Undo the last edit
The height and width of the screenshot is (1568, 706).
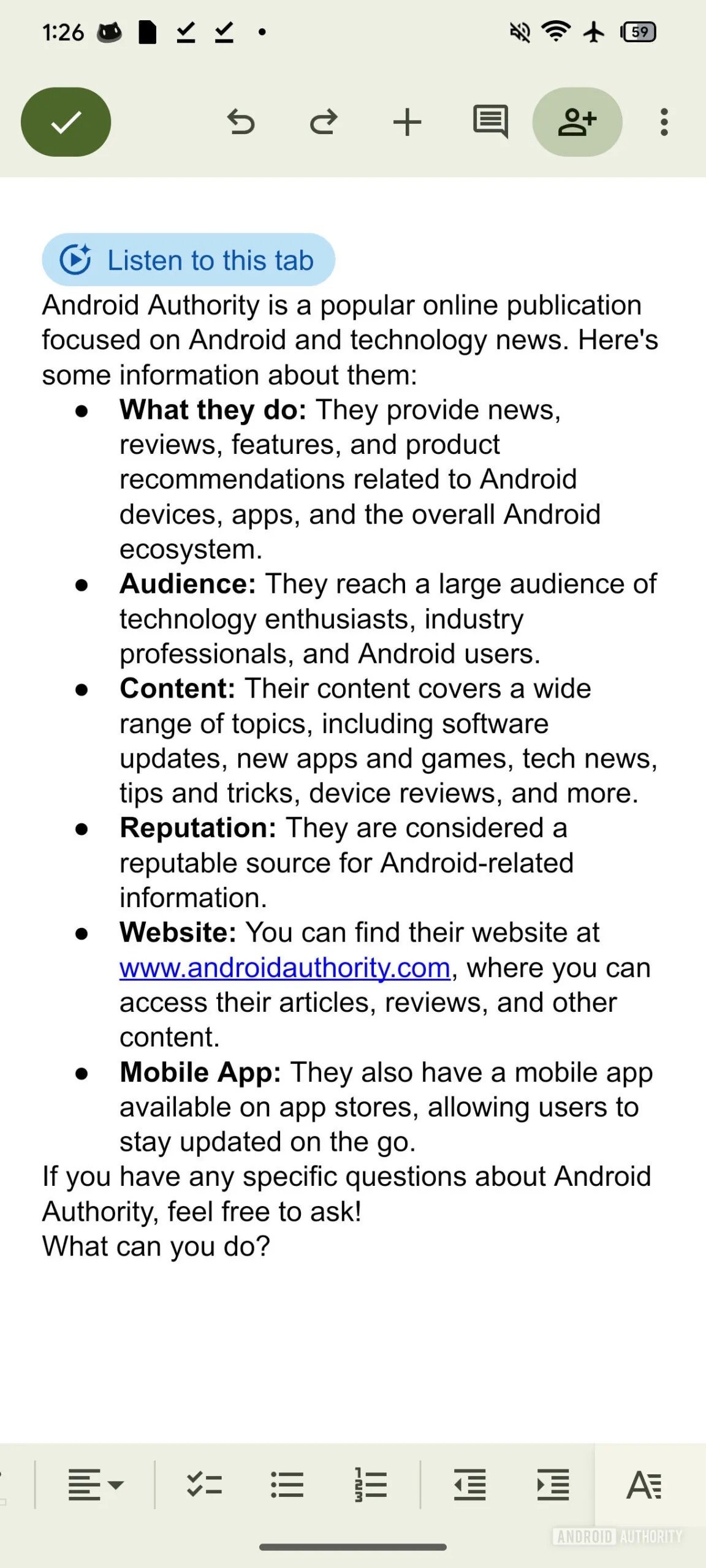point(241,122)
